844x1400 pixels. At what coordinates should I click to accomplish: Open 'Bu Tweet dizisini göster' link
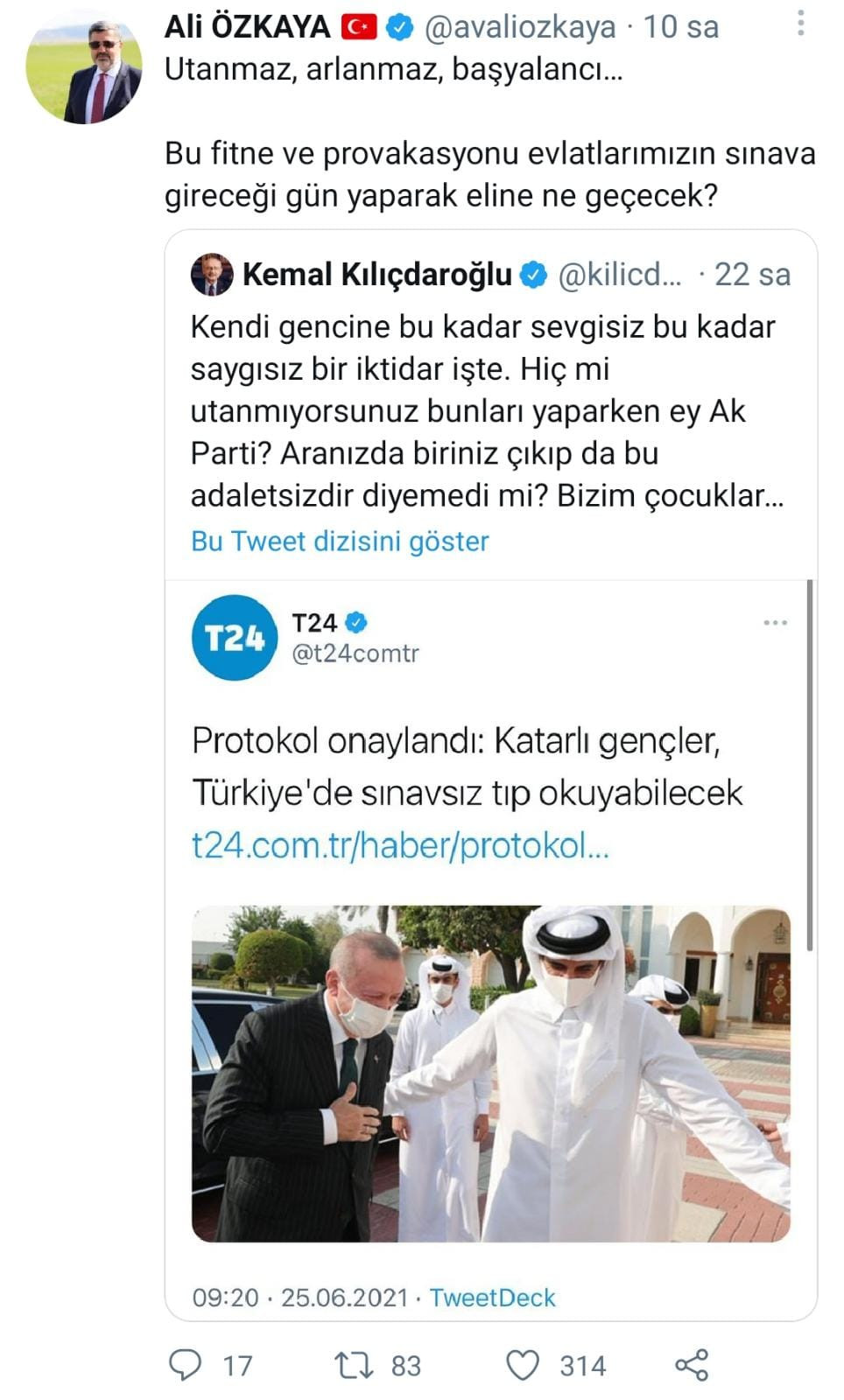tap(340, 541)
